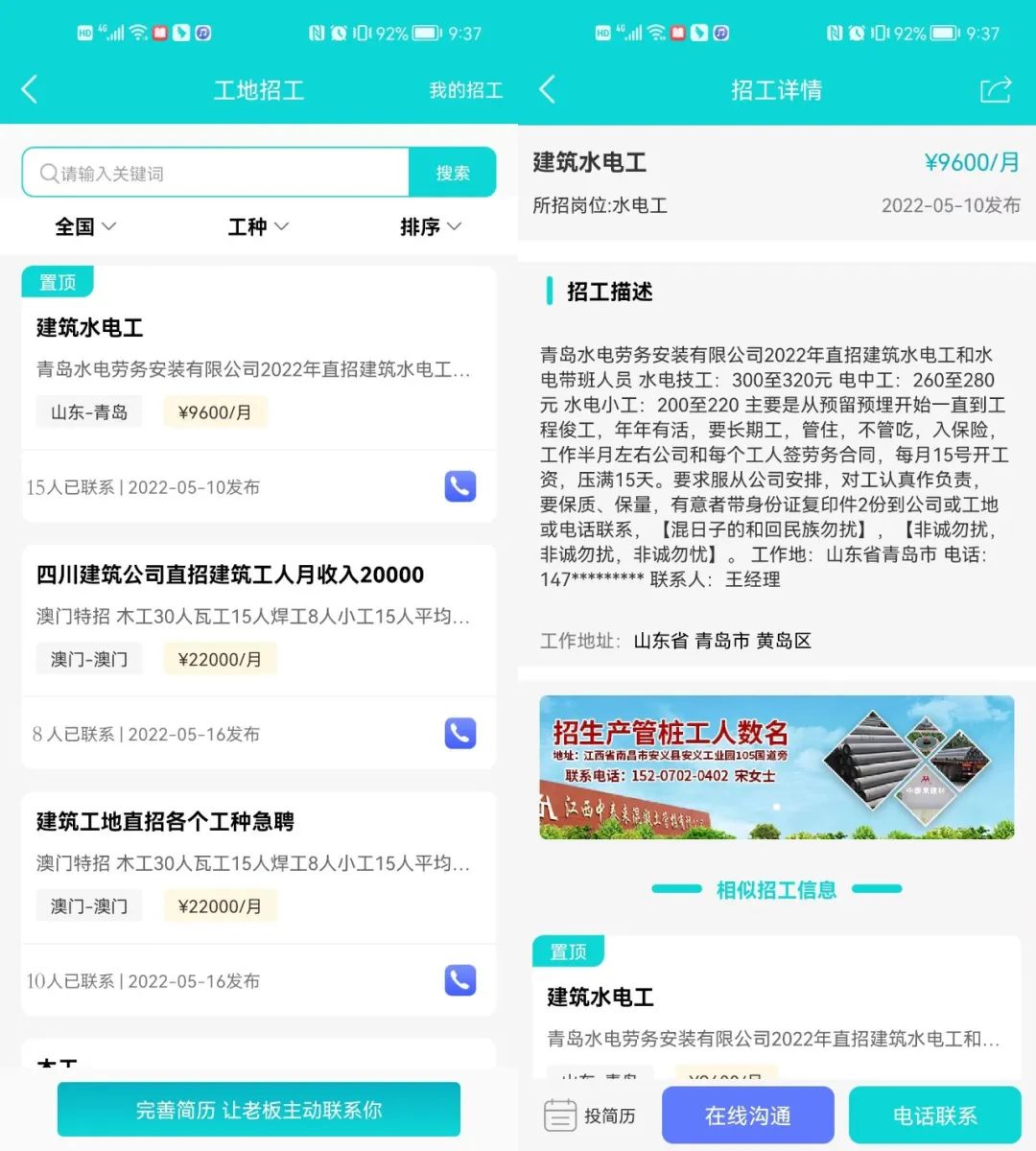Image resolution: width=1036 pixels, height=1151 pixels.
Task: Open the 排序 sort dropdown
Action: [x=430, y=227]
